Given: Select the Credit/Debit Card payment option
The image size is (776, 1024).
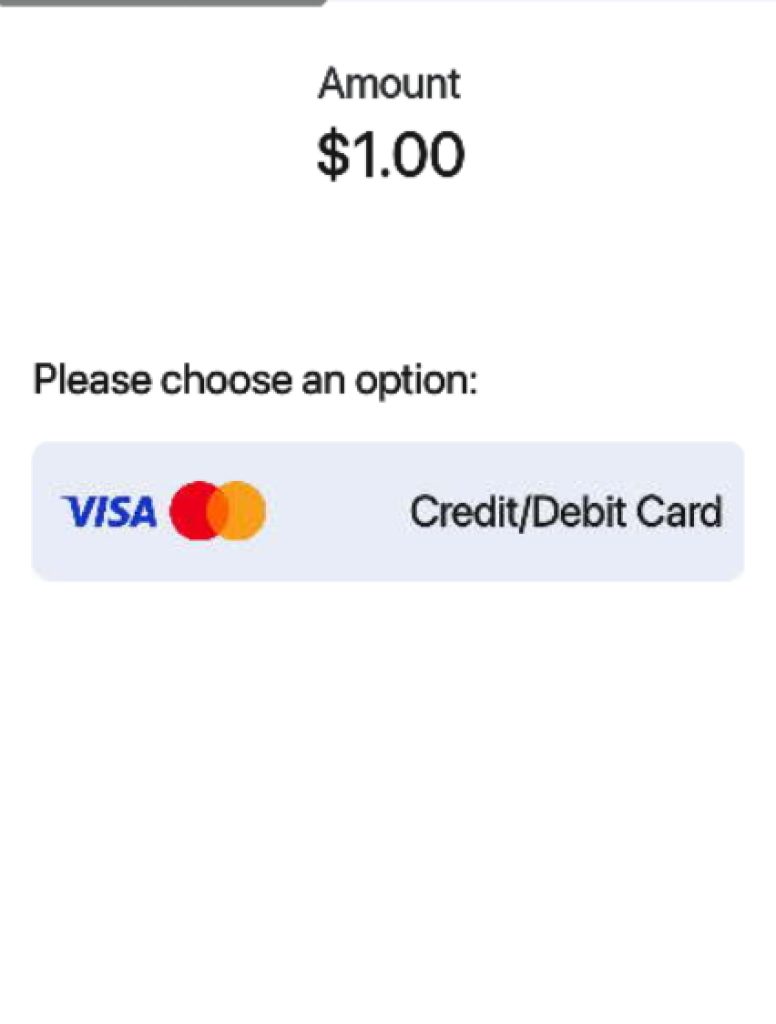Looking at the screenshot, I should (388, 511).
